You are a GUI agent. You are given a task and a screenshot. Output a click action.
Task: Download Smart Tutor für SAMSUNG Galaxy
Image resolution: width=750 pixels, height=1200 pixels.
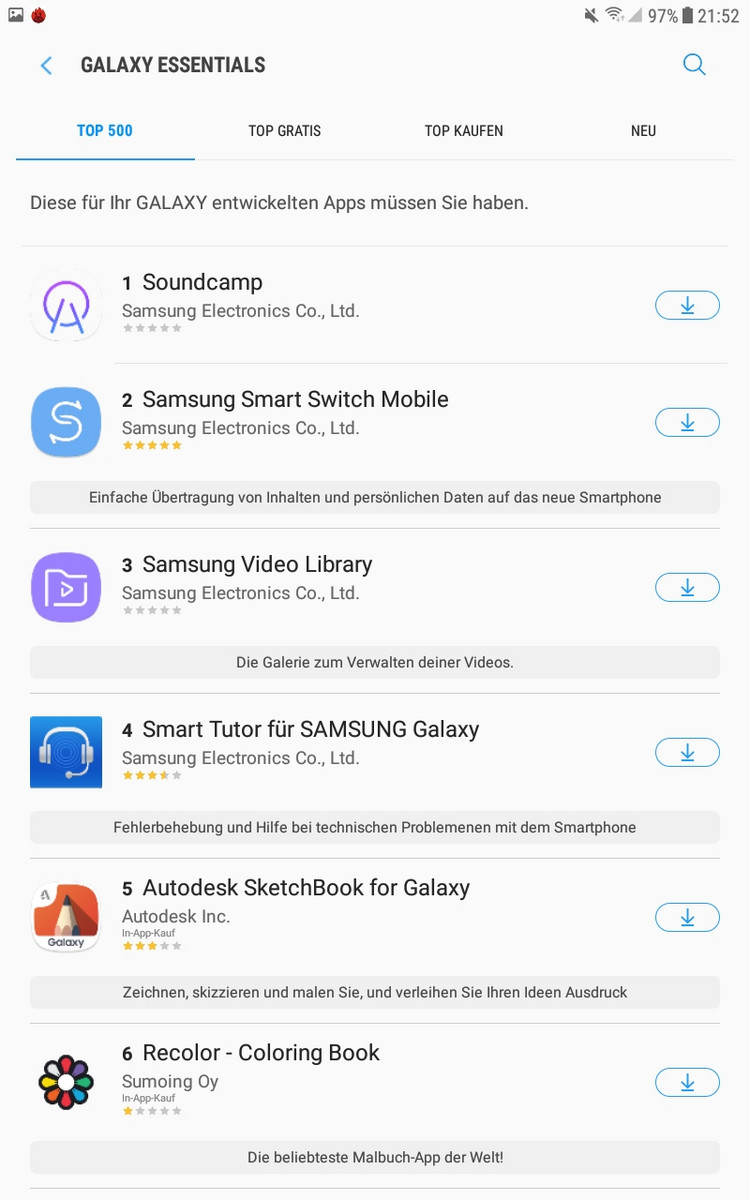(x=687, y=753)
